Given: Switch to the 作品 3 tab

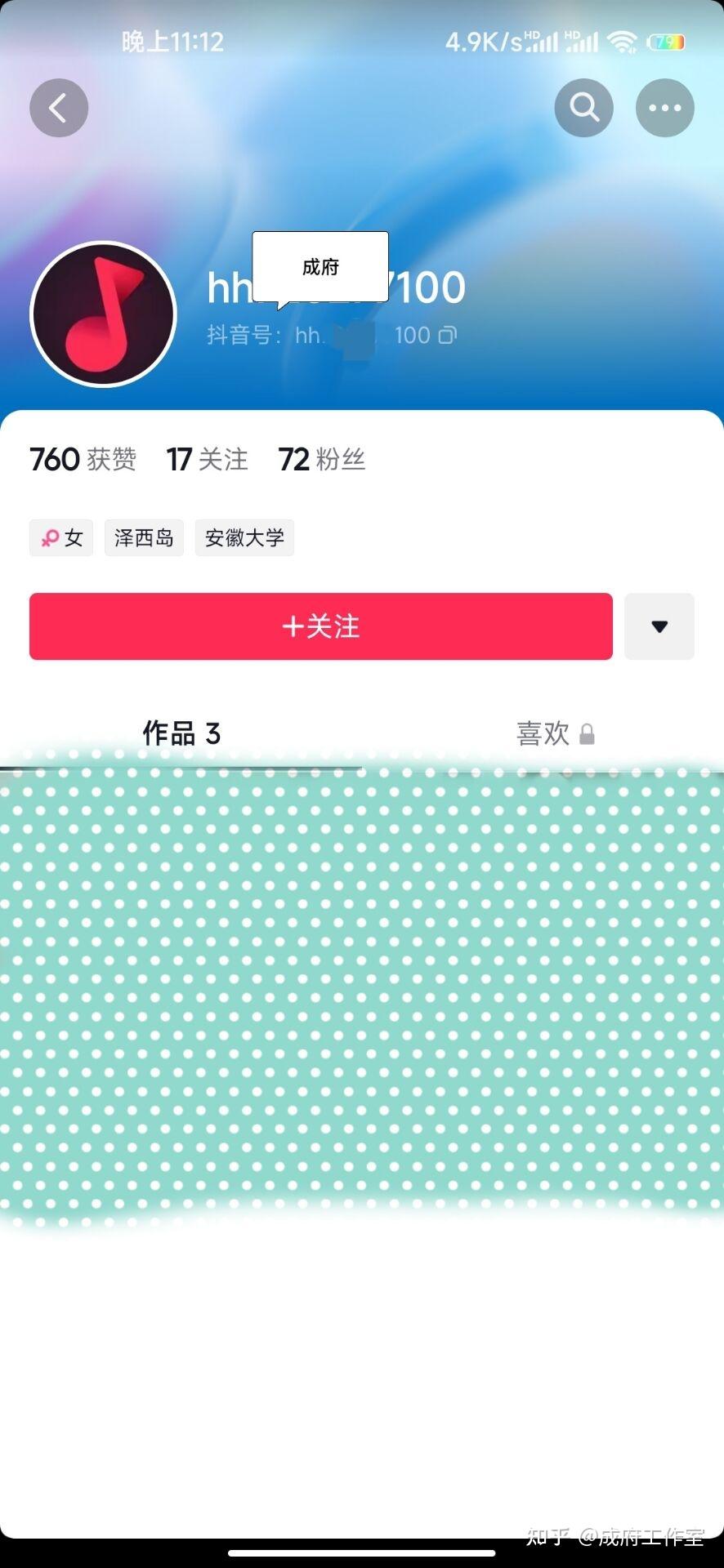Looking at the screenshot, I should coord(181,733).
